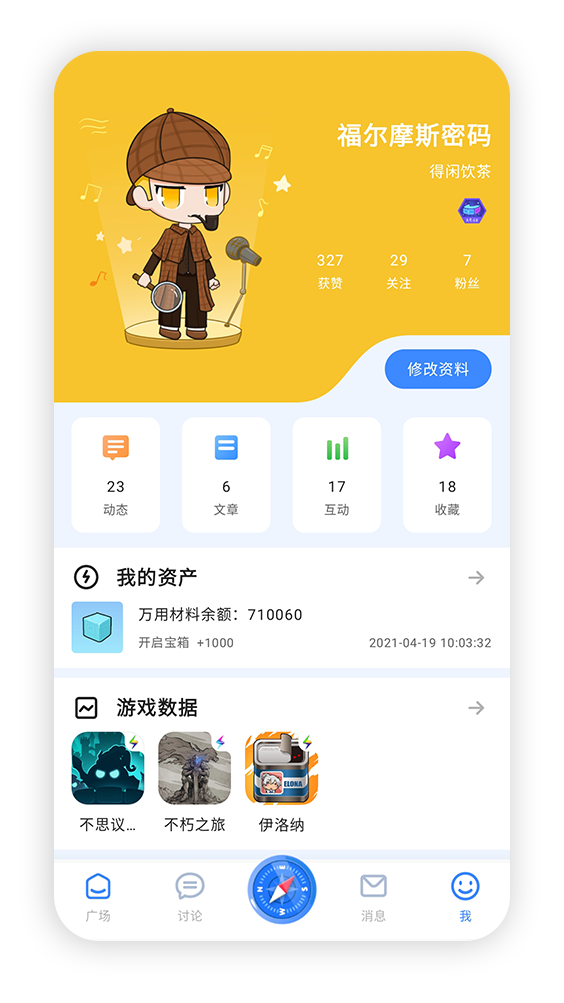Screen dimensions: 564x1003
Task: Expand 我的资产 with the arrow
Action: tap(476, 578)
